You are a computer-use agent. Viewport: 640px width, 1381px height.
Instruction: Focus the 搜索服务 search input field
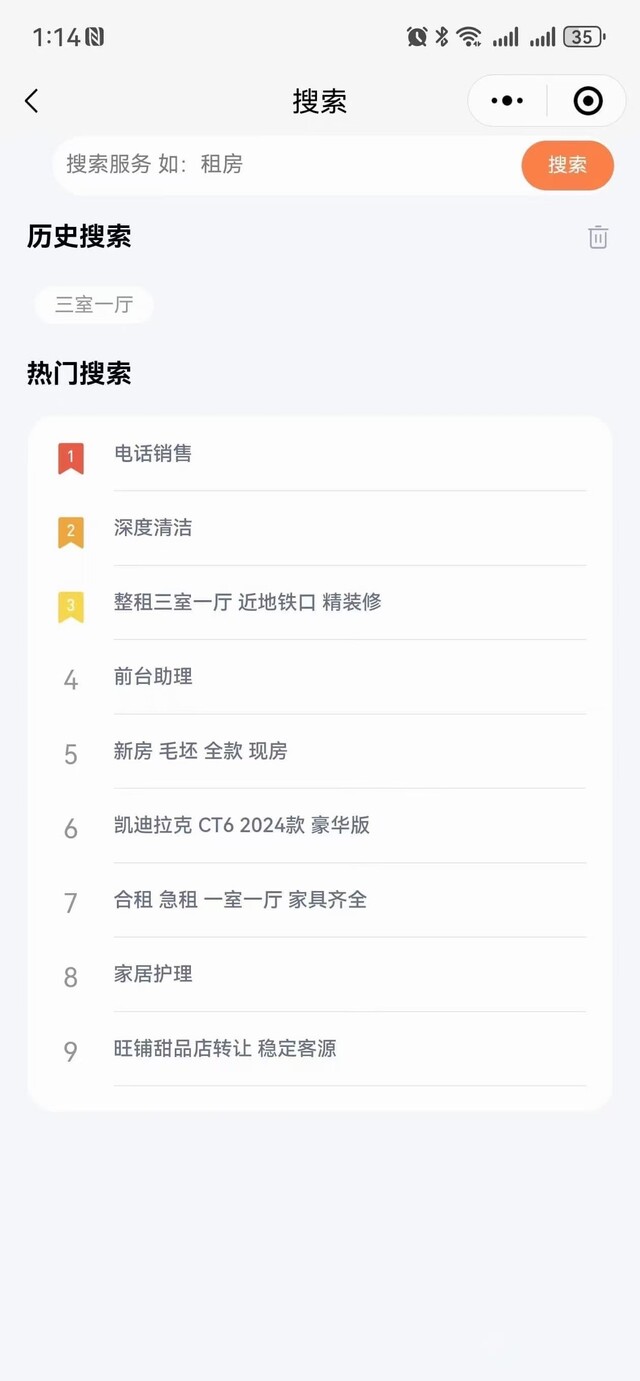pos(290,165)
